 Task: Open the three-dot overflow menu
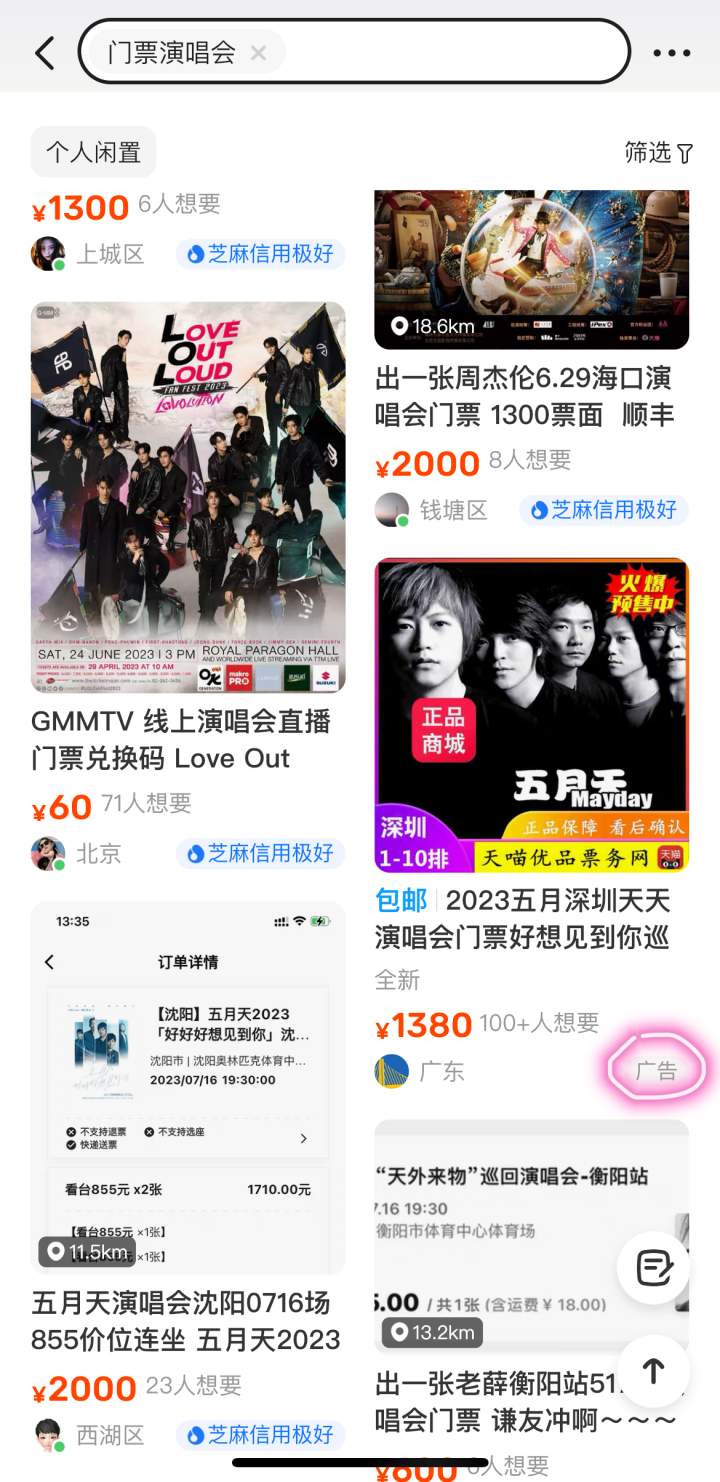(671, 53)
